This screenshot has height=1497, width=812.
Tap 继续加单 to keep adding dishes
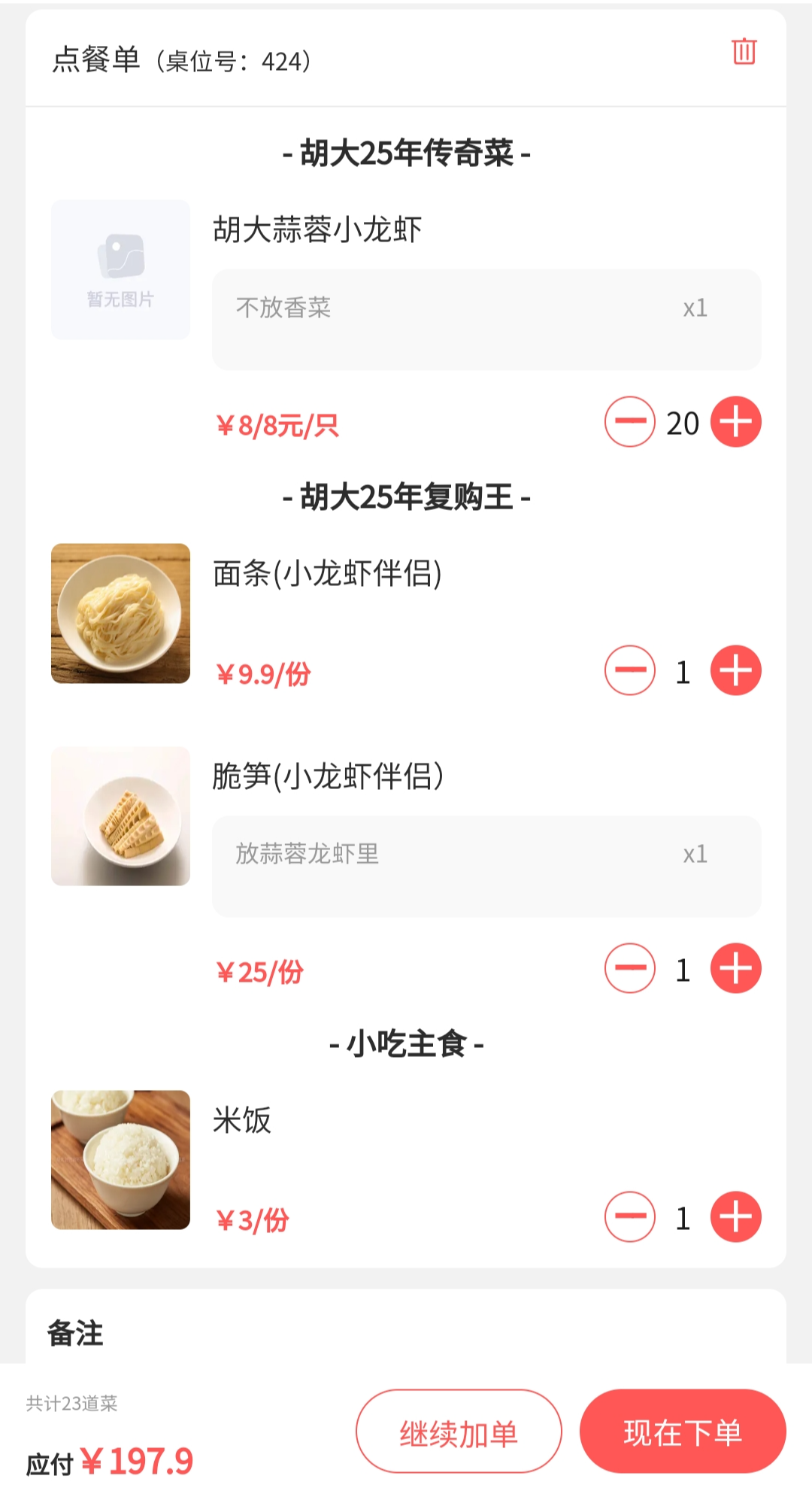(x=459, y=1432)
